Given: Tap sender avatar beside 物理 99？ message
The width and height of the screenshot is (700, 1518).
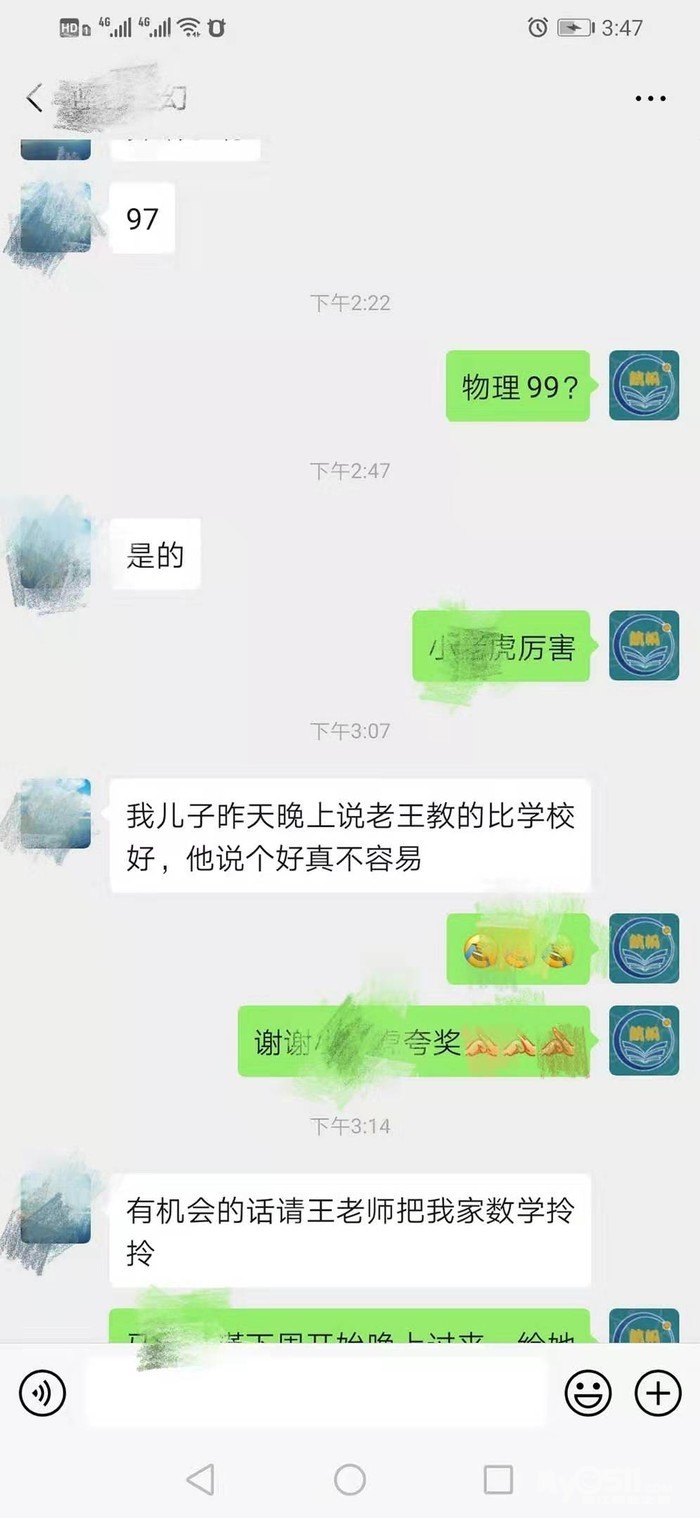Looking at the screenshot, I should click(x=644, y=385).
